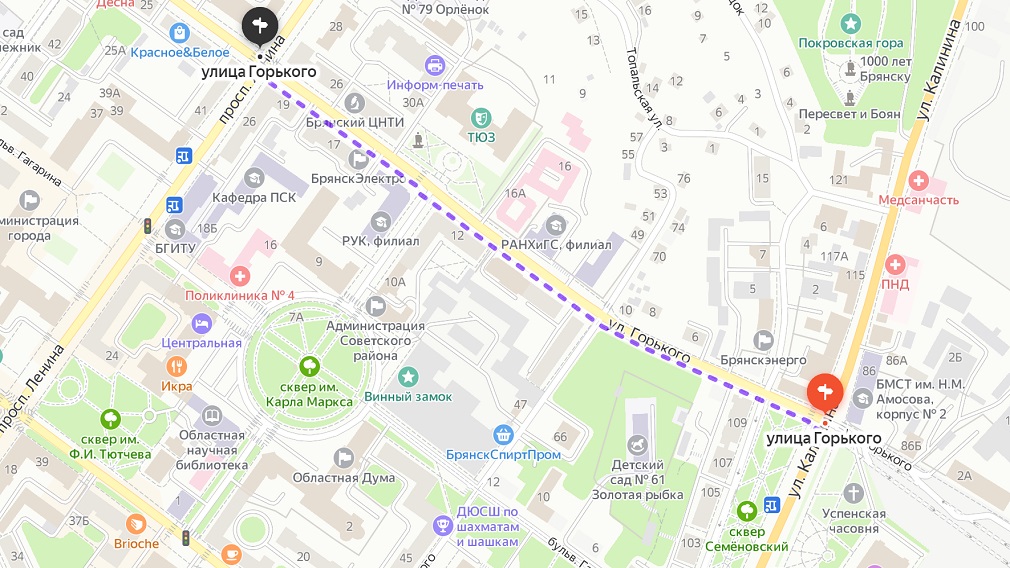Tap the red destination stop улица Горького
The height and width of the screenshot is (568, 1010).
(825, 391)
